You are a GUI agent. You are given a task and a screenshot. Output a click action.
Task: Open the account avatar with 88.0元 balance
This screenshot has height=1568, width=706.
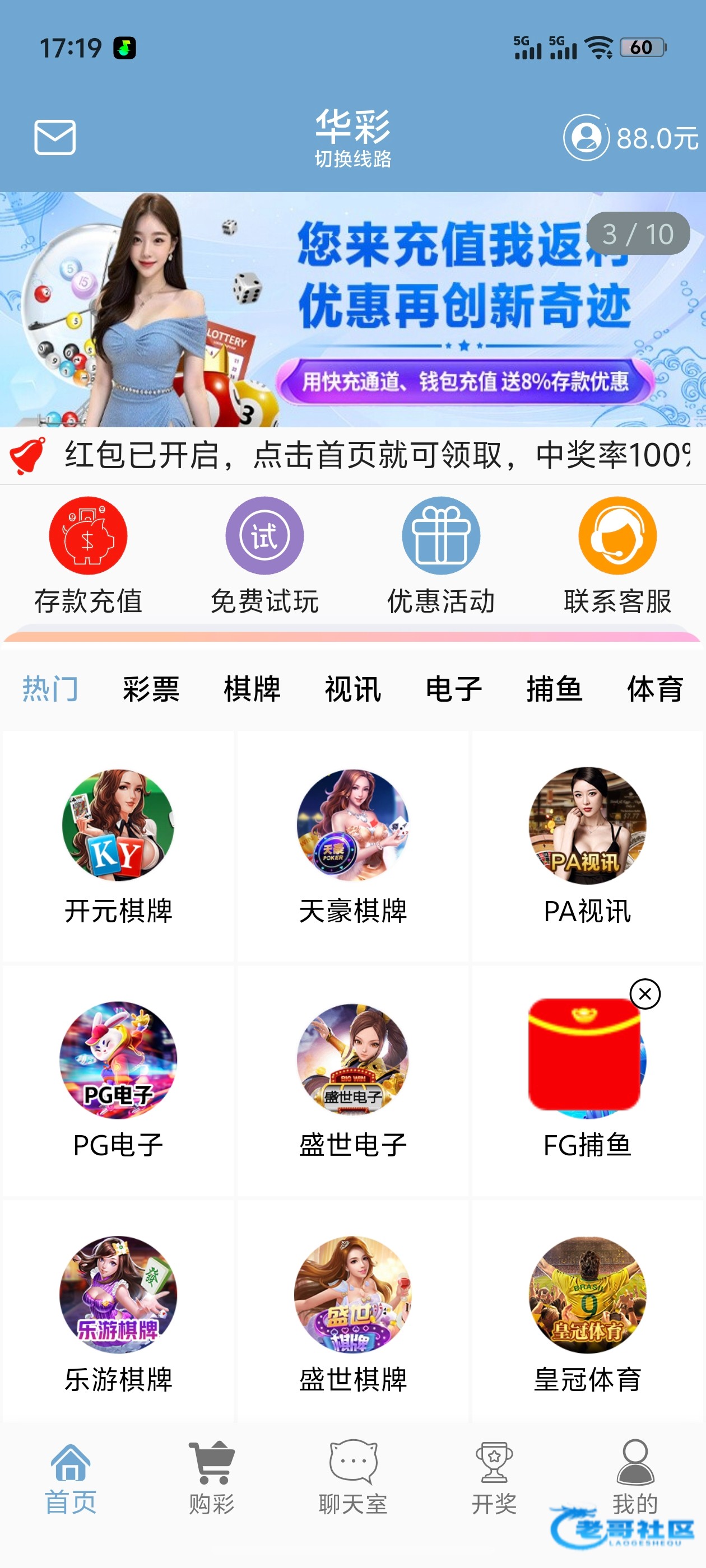coord(586,138)
